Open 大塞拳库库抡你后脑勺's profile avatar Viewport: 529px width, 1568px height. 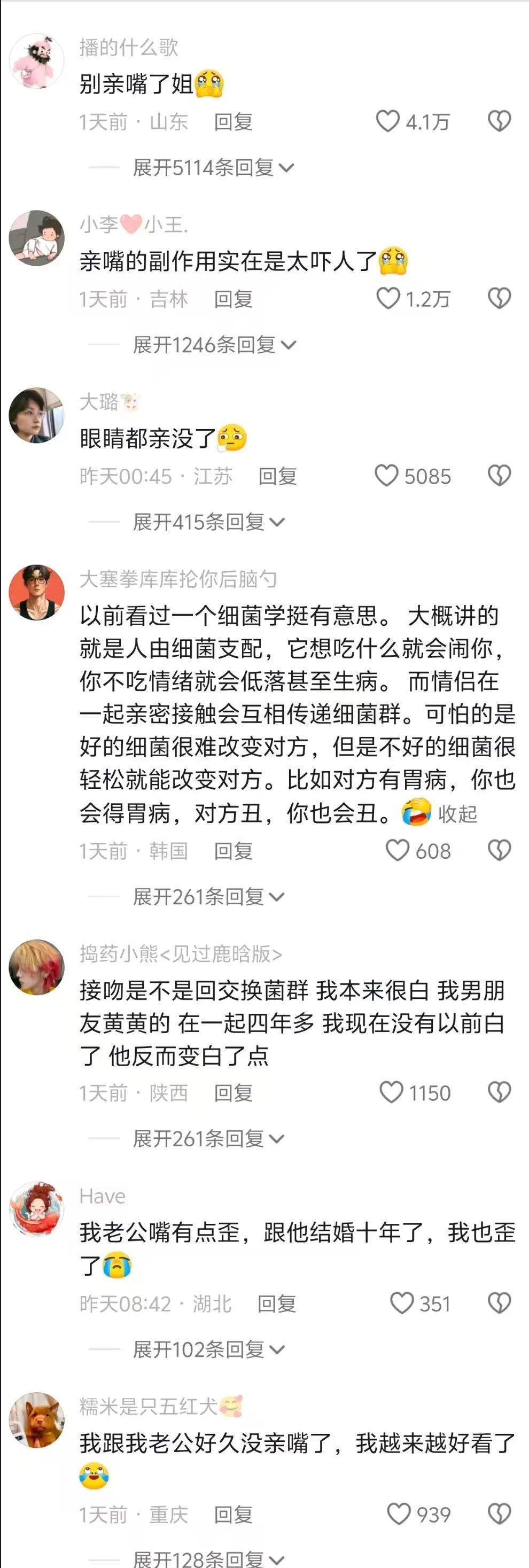click(x=36, y=592)
